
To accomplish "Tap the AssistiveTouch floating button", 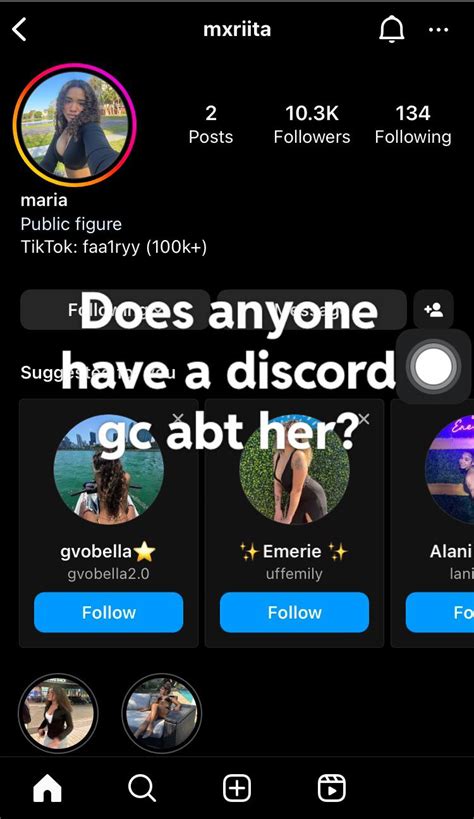I will click(433, 366).
